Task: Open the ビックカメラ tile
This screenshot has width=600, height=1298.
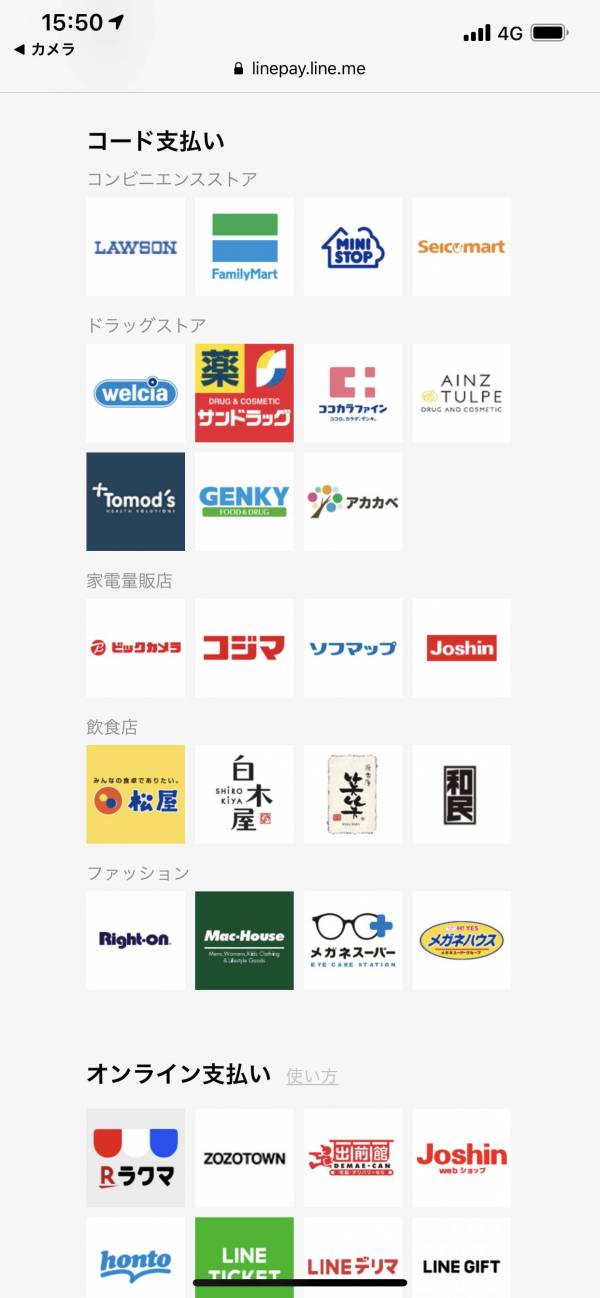Action: click(x=136, y=648)
